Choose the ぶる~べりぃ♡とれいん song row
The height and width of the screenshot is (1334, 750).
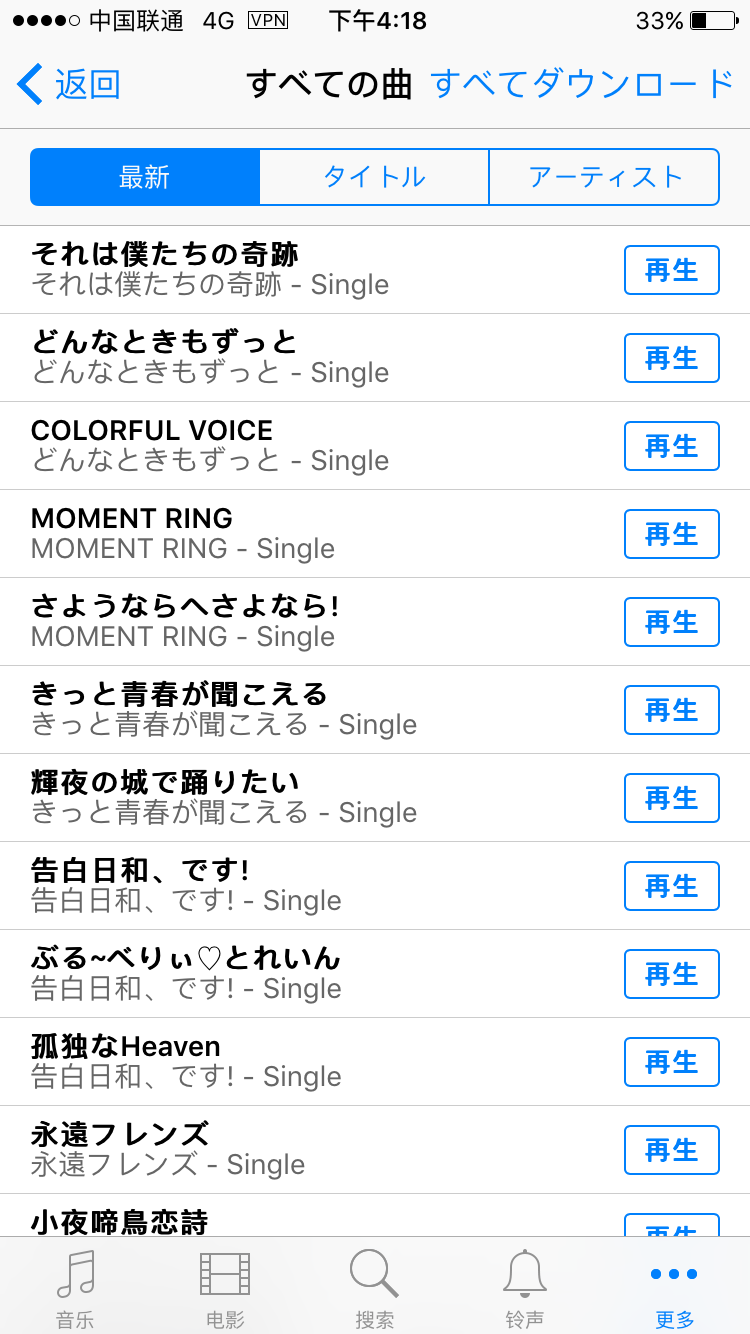pos(300,974)
